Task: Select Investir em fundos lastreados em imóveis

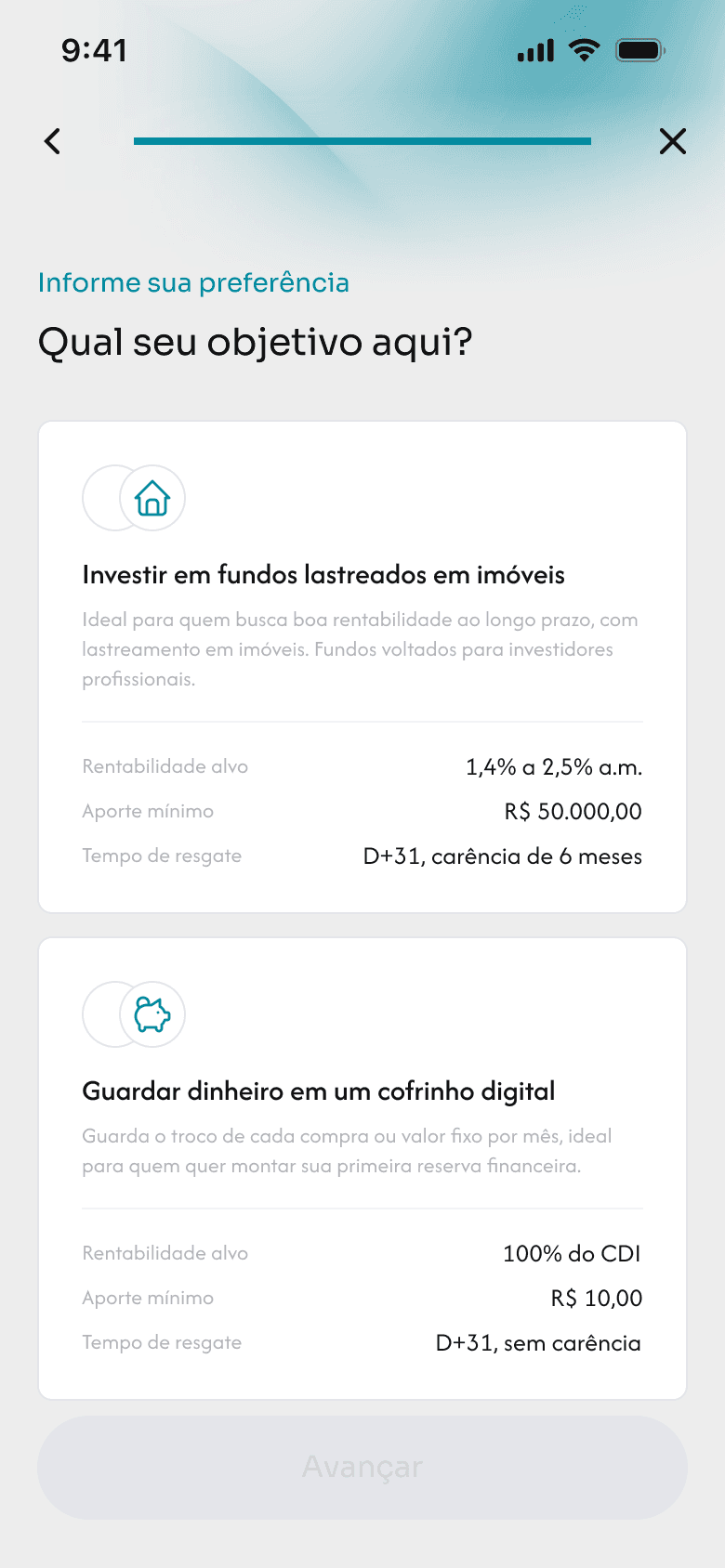Action: pos(362,666)
